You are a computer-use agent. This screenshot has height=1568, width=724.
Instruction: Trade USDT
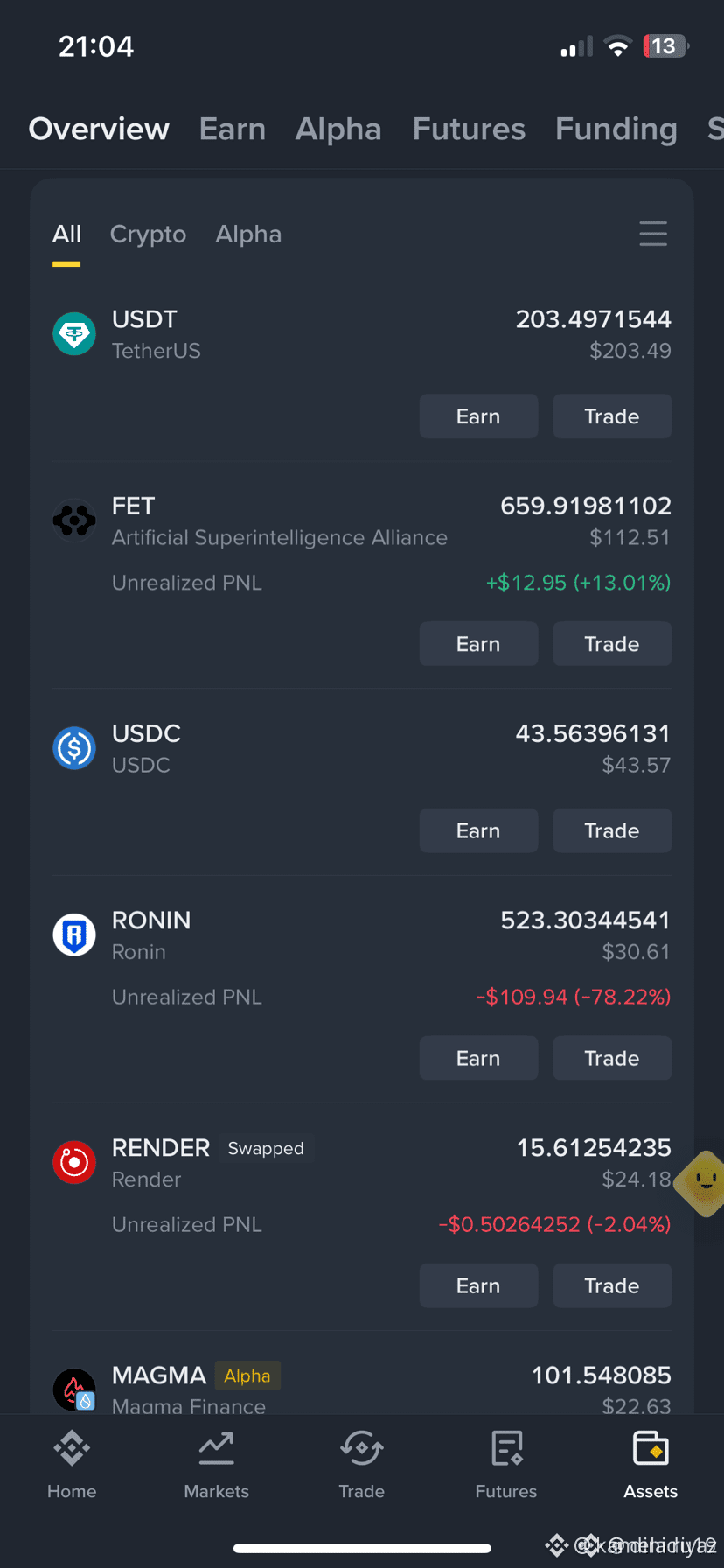point(612,416)
